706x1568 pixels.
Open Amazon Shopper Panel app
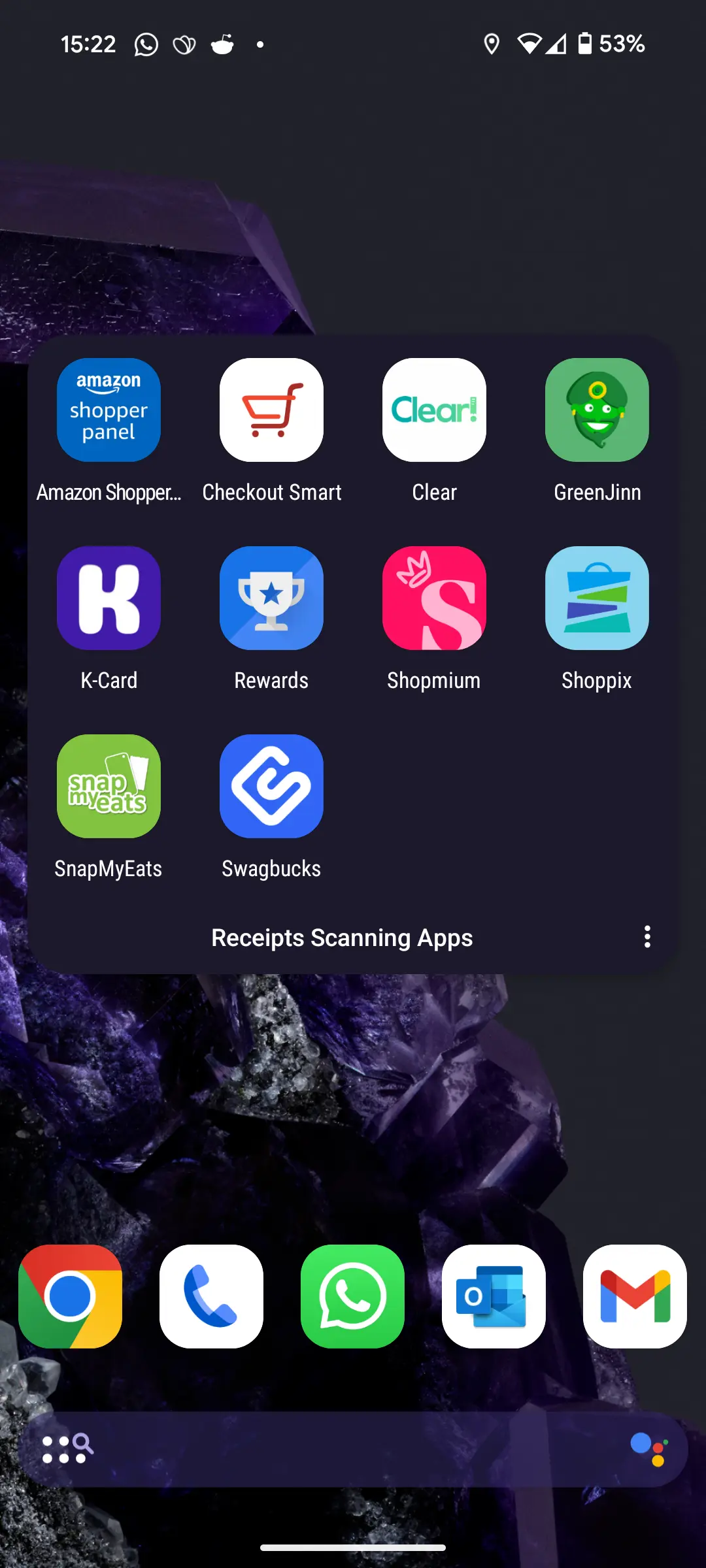[109, 410]
